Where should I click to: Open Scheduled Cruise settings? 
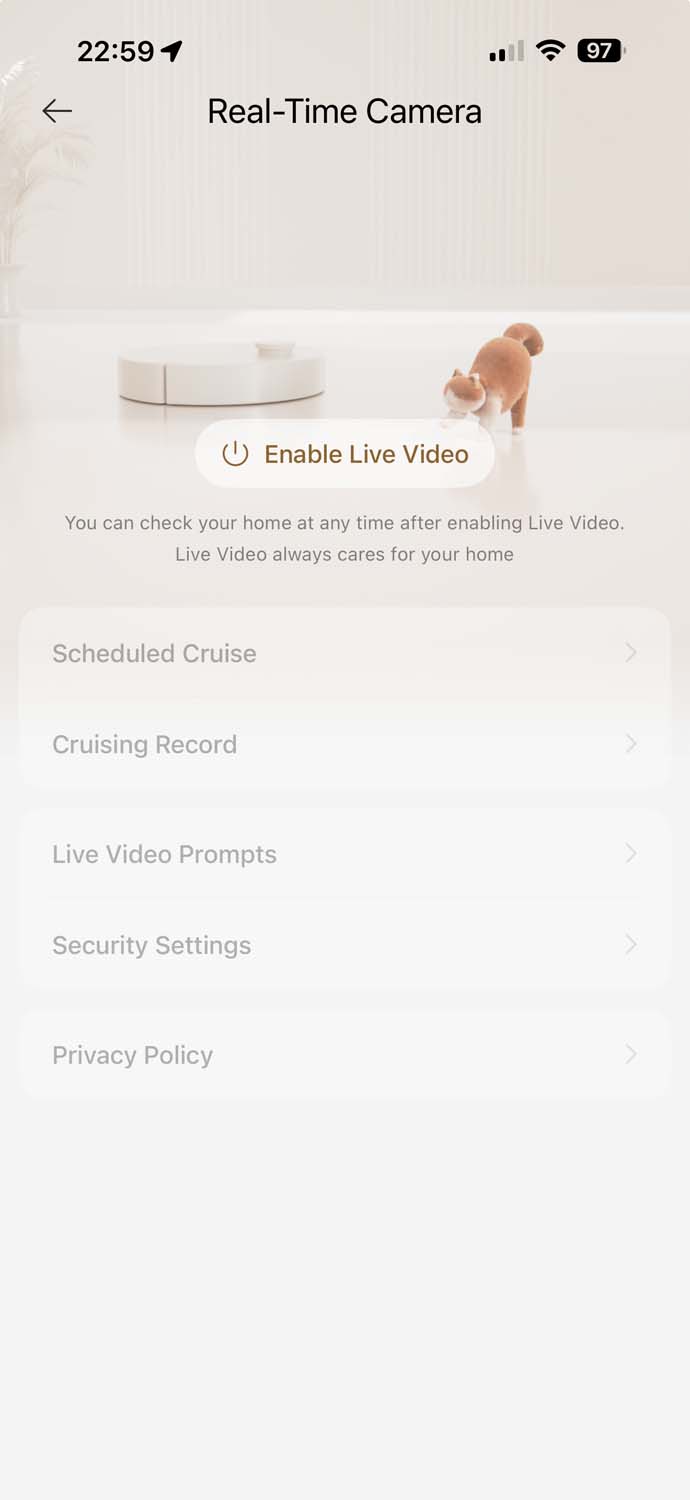pos(345,653)
